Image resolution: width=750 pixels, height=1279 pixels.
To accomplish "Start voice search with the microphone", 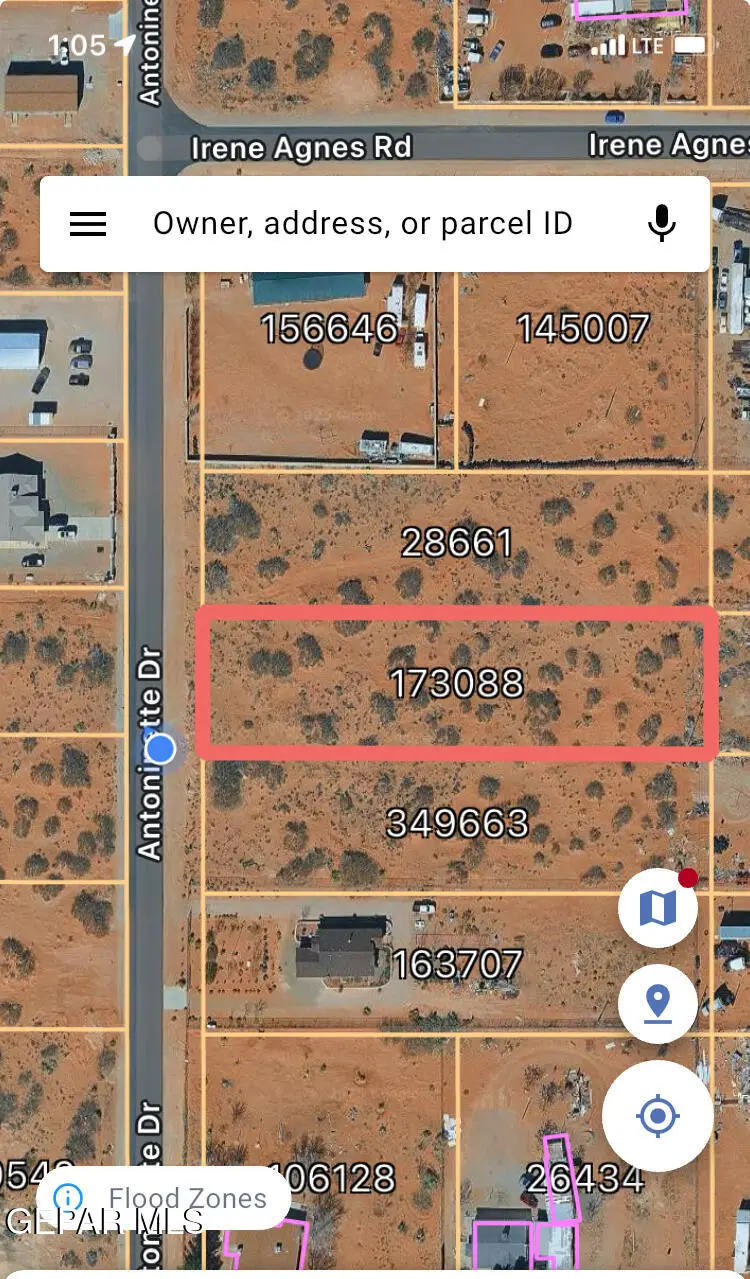I will click(661, 224).
